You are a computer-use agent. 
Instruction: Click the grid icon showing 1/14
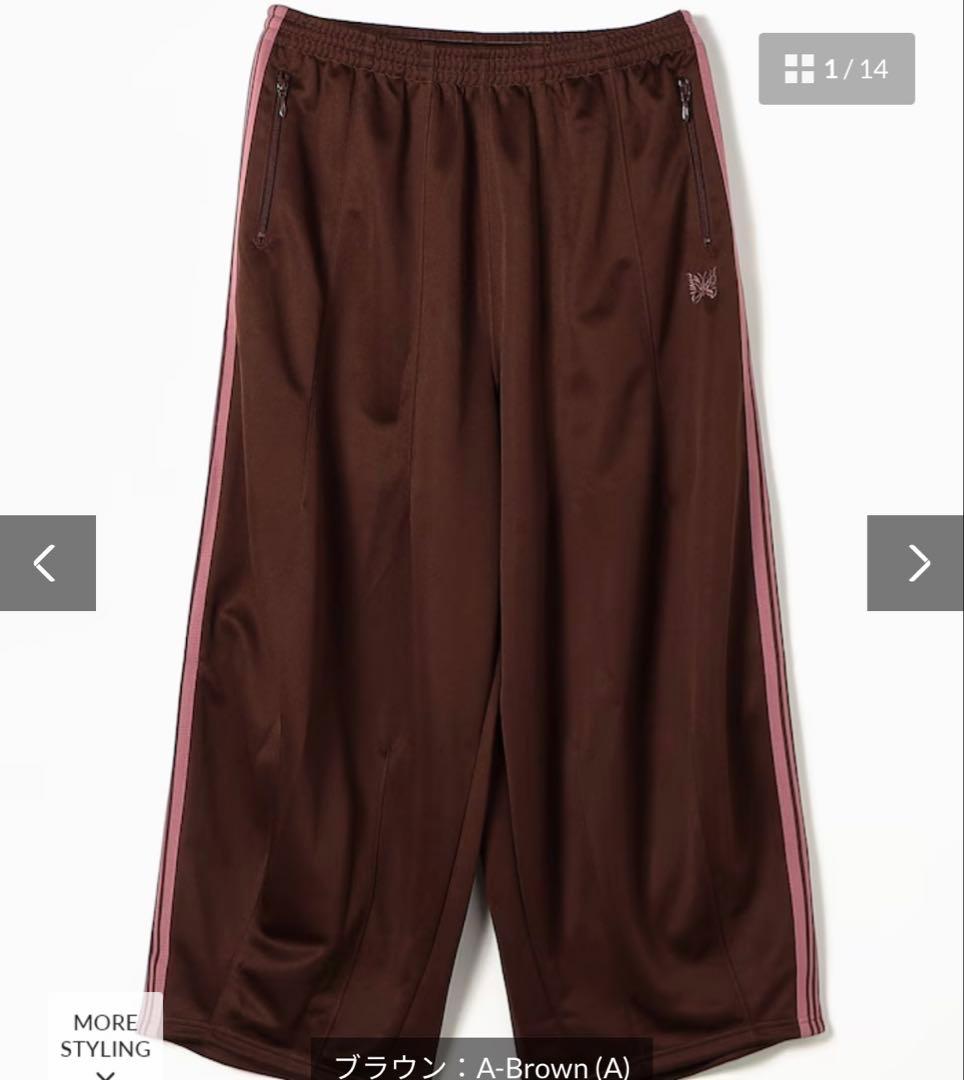[837, 69]
